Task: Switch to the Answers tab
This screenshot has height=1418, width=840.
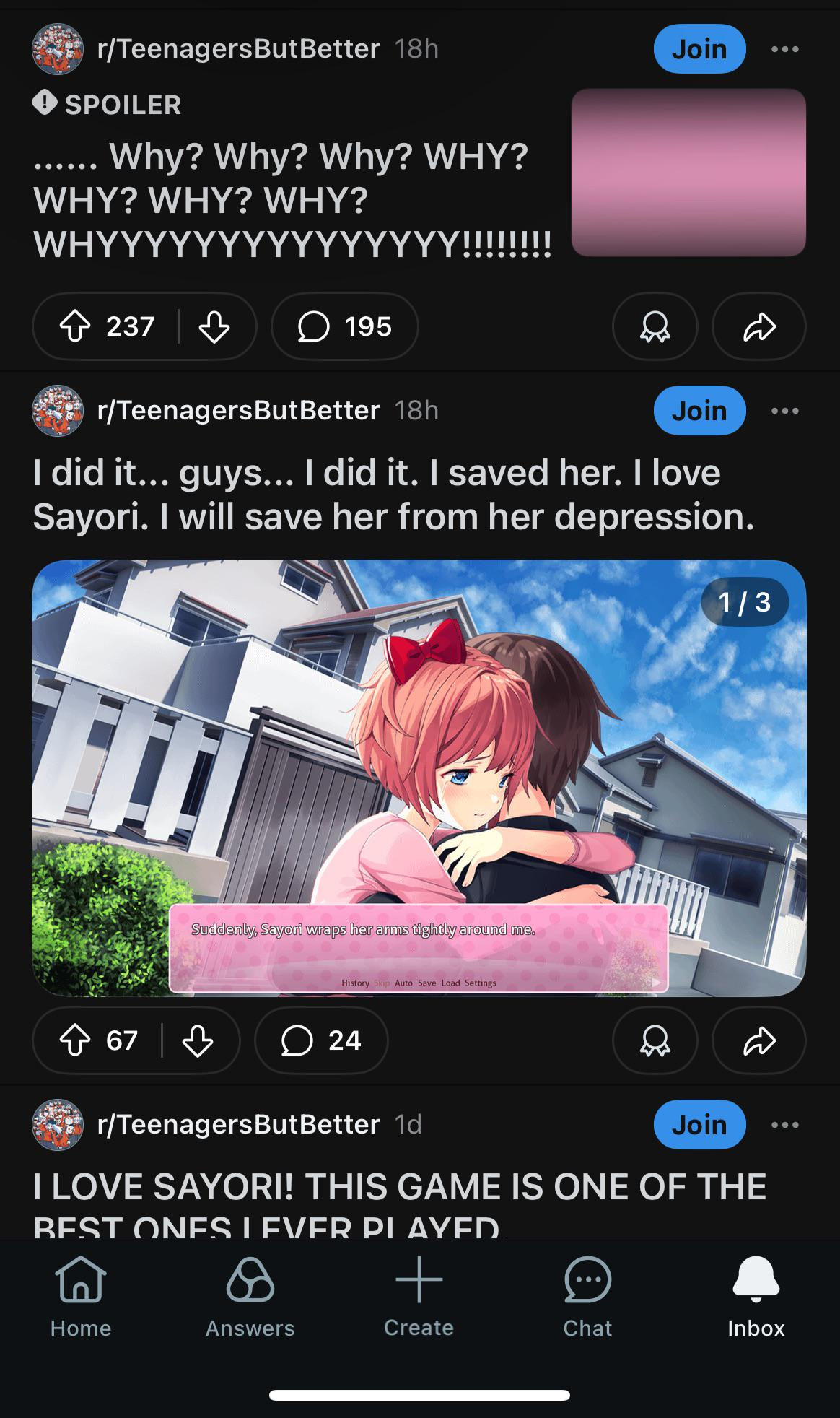Action: pos(250,1297)
